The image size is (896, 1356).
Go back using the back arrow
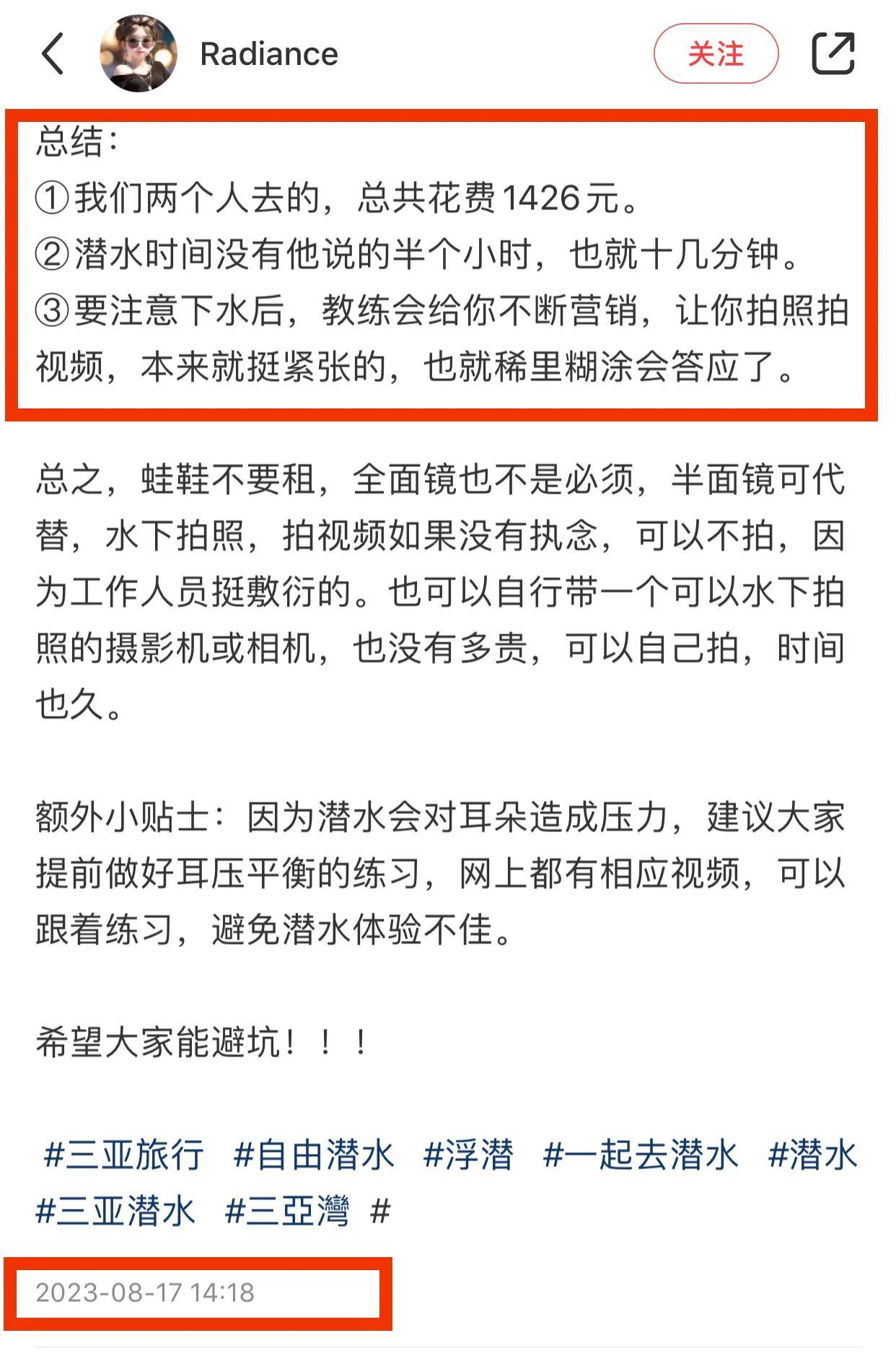coord(53,53)
